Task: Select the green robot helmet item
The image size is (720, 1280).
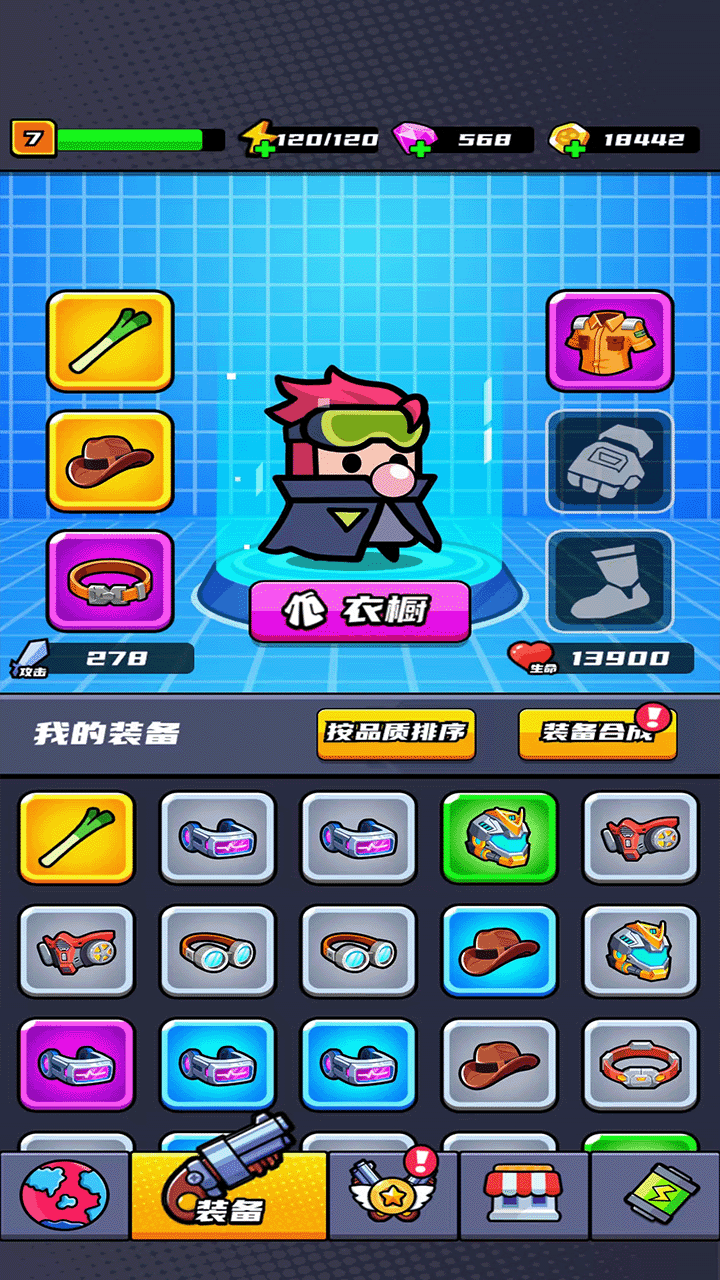Action: click(x=499, y=837)
